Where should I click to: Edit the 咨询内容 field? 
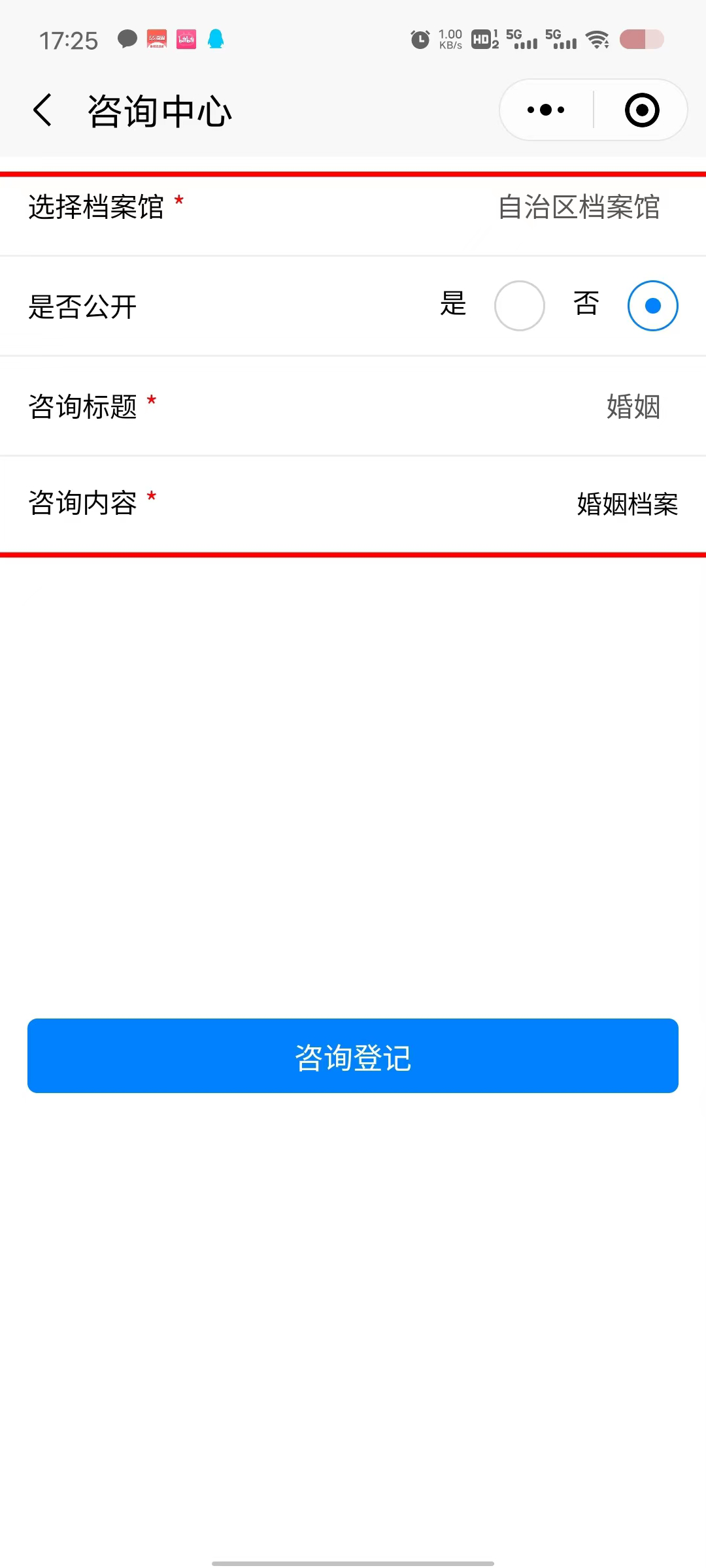(x=353, y=504)
